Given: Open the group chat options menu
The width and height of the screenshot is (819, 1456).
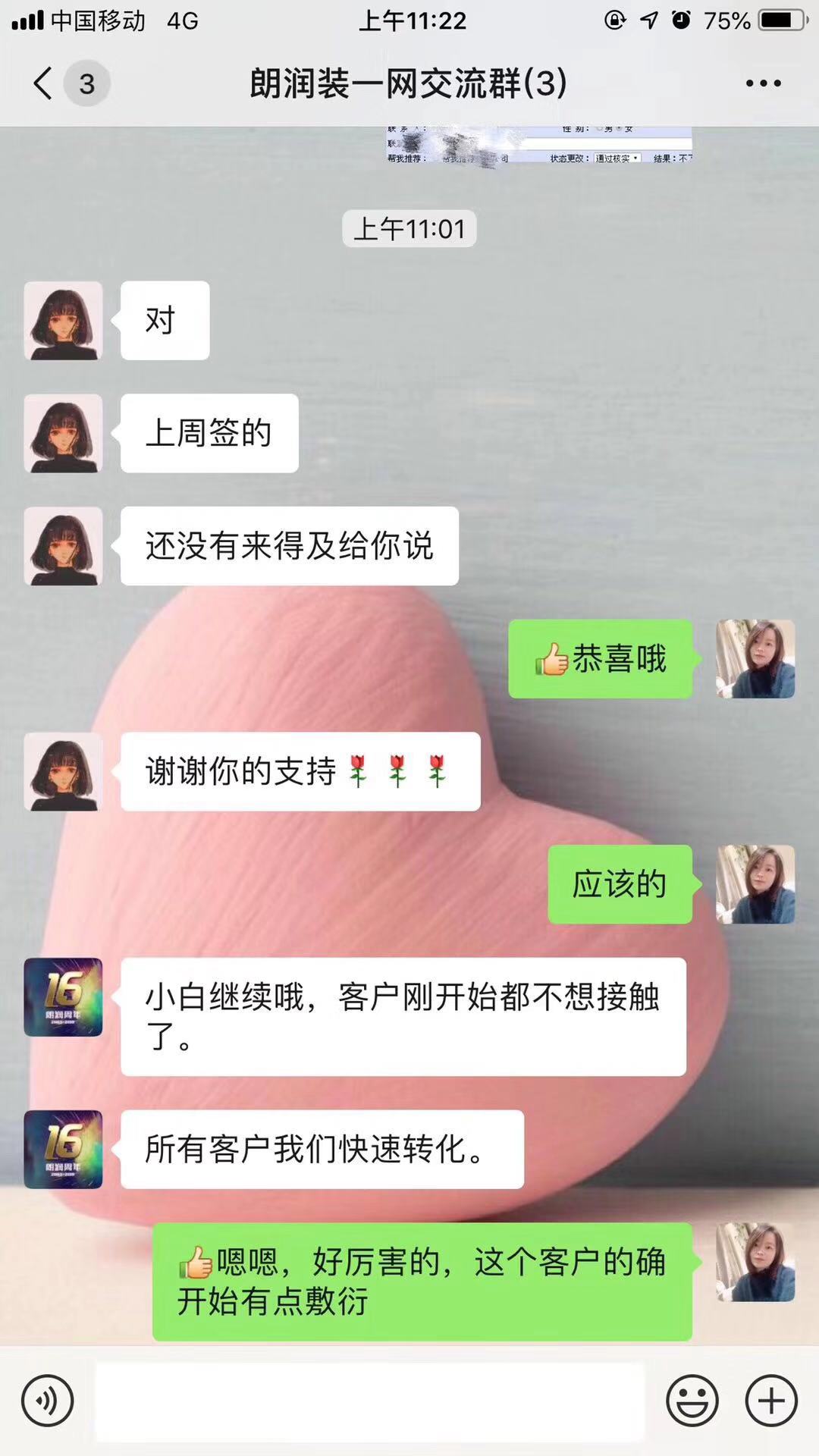Looking at the screenshot, I should pos(762,83).
